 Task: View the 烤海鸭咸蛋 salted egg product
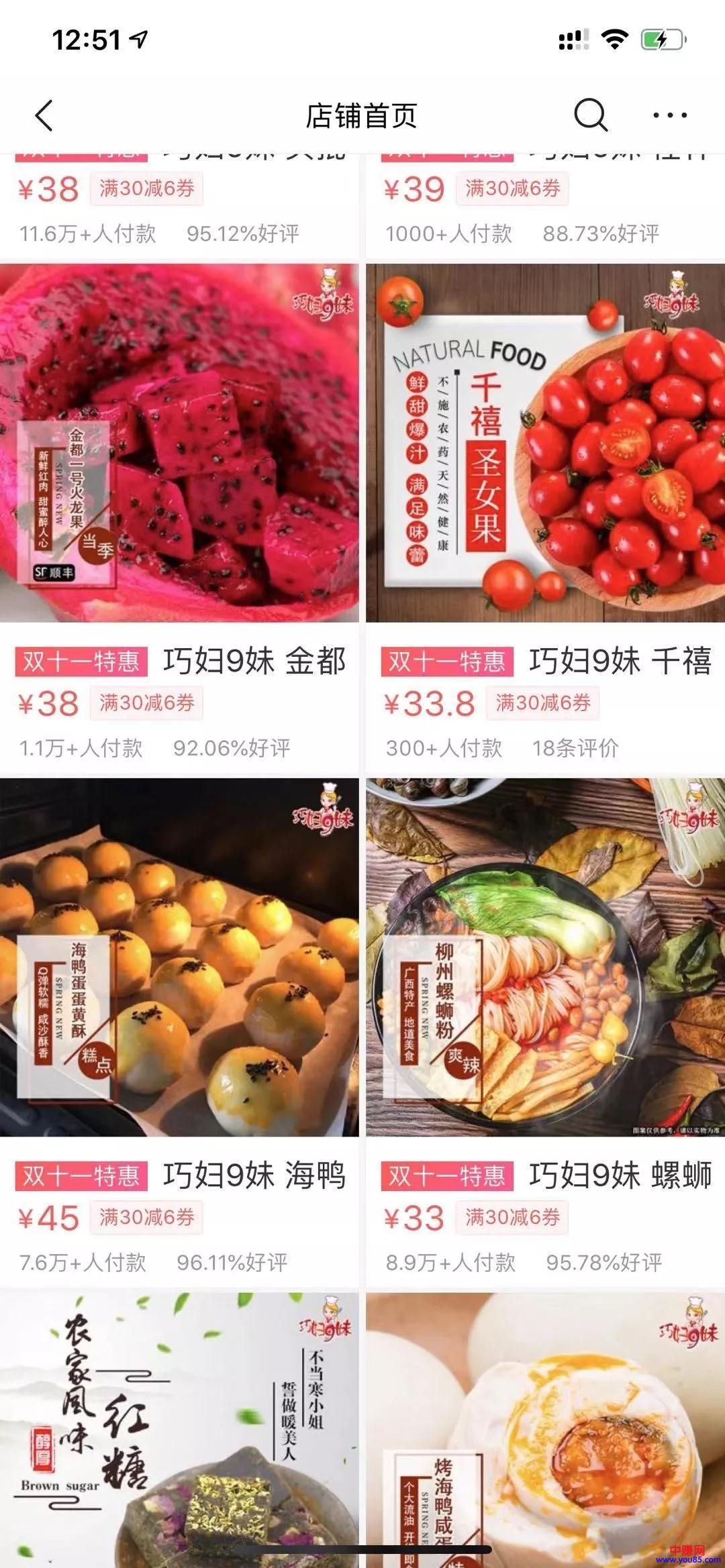[x=545, y=1429]
